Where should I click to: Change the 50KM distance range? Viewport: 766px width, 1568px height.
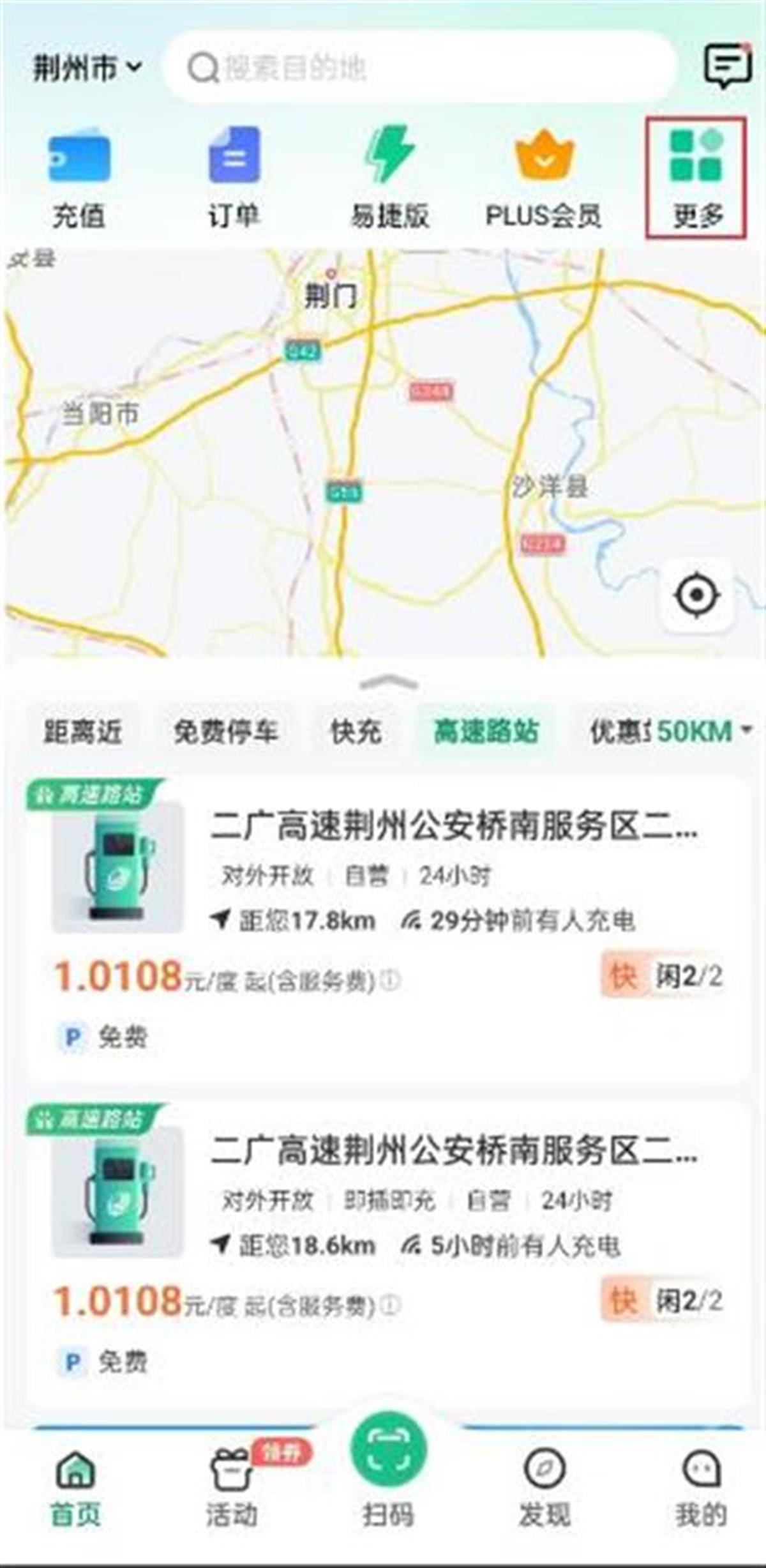click(x=702, y=731)
